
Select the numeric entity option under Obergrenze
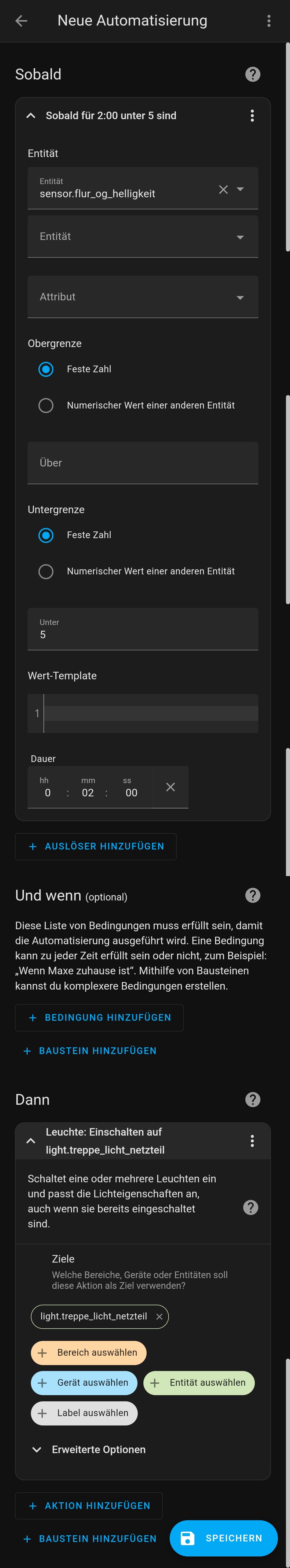pyautogui.click(x=46, y=405)
